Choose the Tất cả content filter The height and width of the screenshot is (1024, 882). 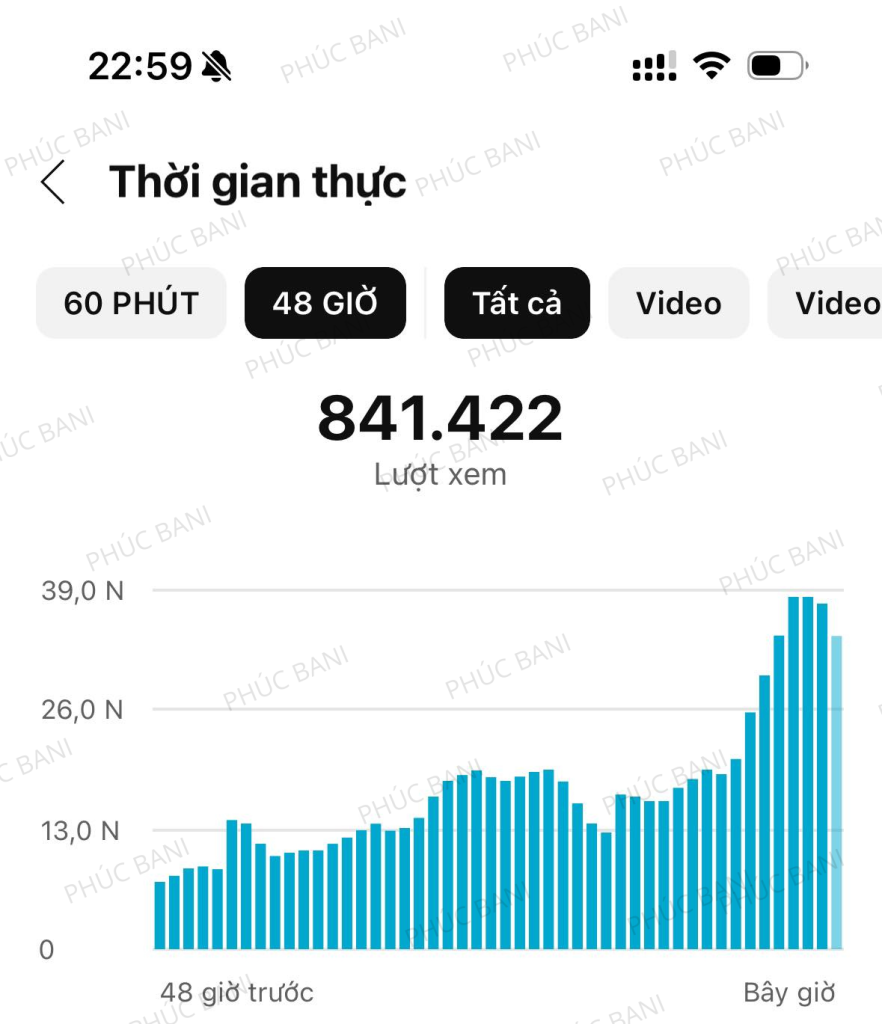[517, 303]
